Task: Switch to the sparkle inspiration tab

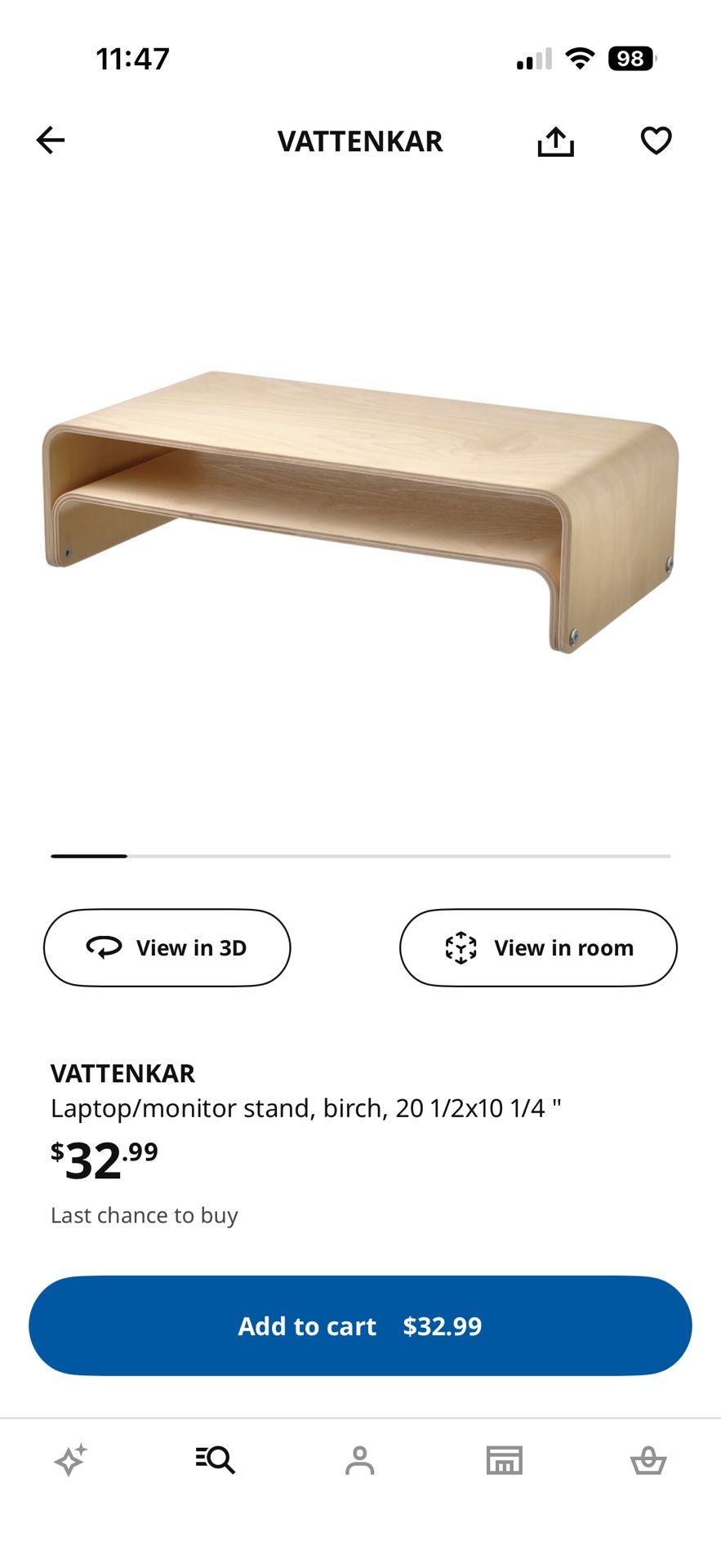Action: 71,1459
